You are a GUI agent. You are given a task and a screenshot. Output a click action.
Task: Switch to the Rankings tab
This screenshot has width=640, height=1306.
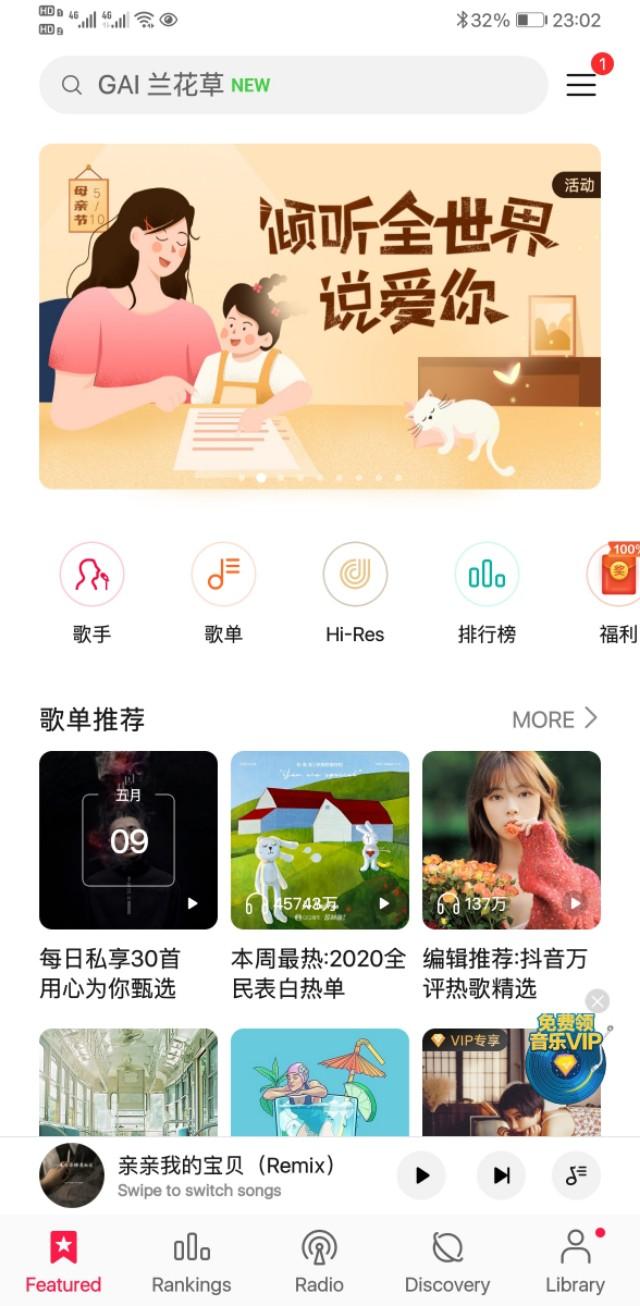coord(191,1262)
